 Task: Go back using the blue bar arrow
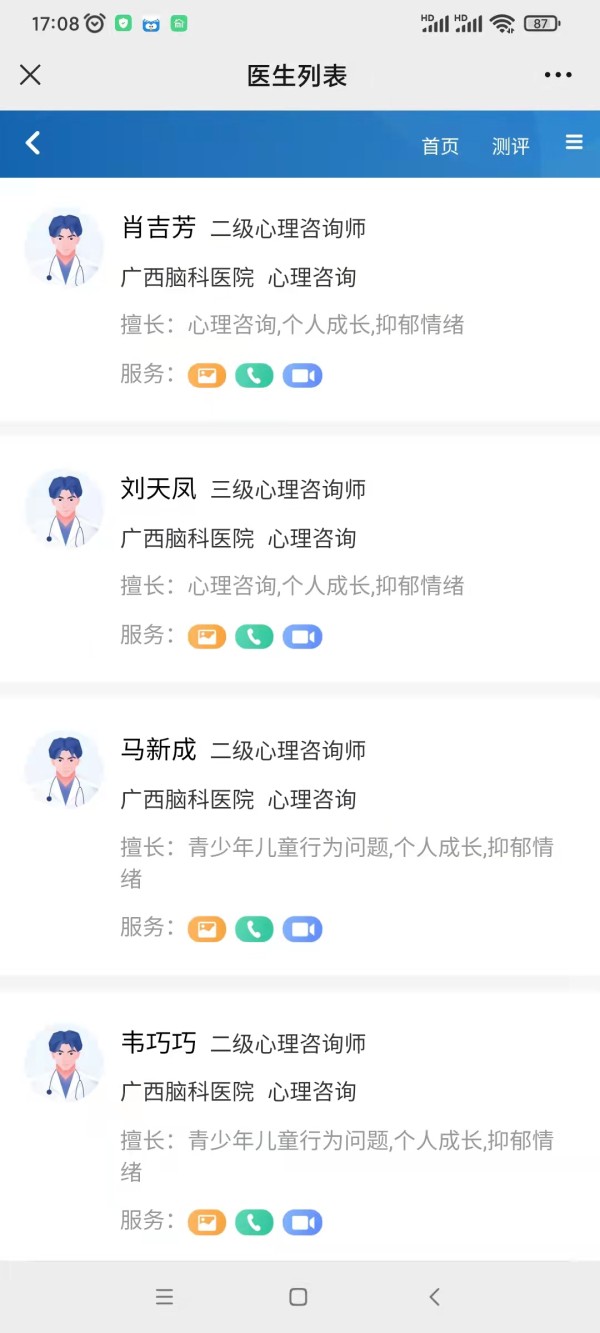tap(33, 144)
